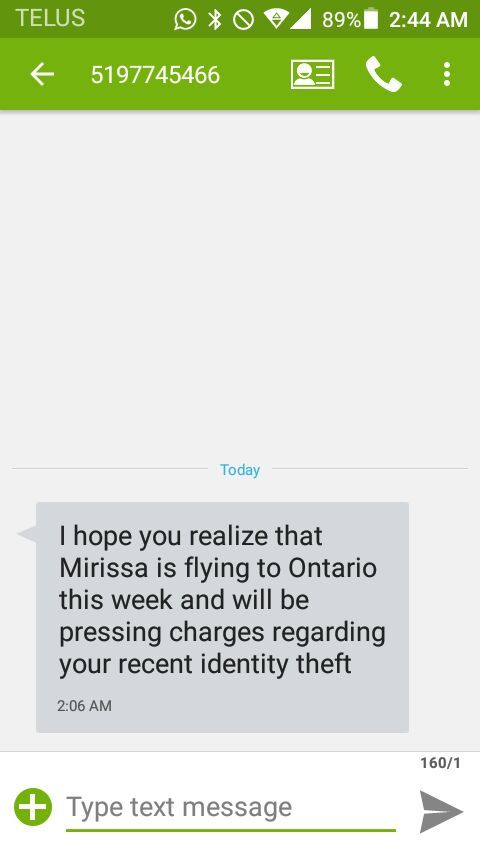Focus the Type text message field

(231, 808)
